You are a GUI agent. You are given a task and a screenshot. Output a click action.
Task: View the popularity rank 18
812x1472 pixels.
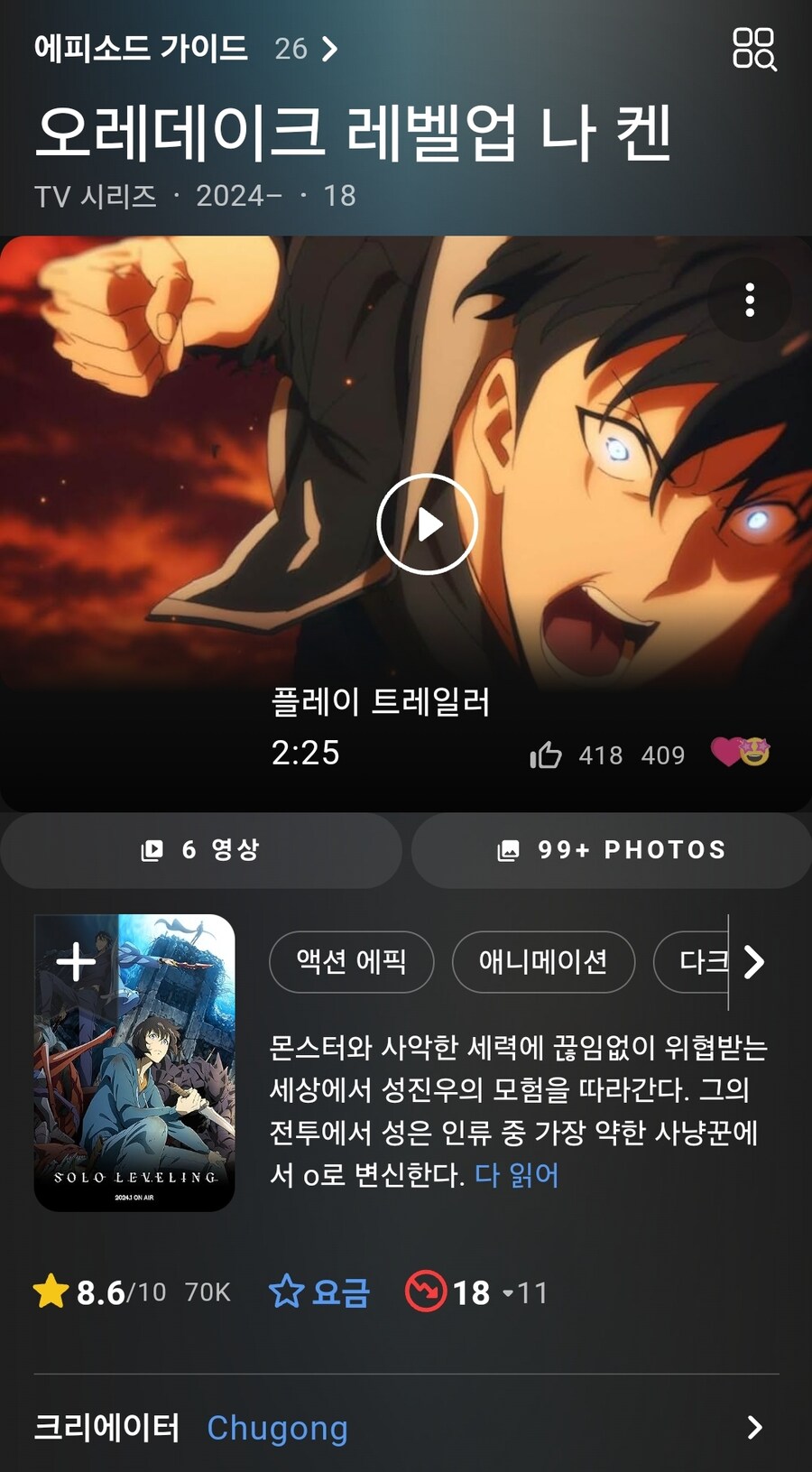coord(475,1292)
